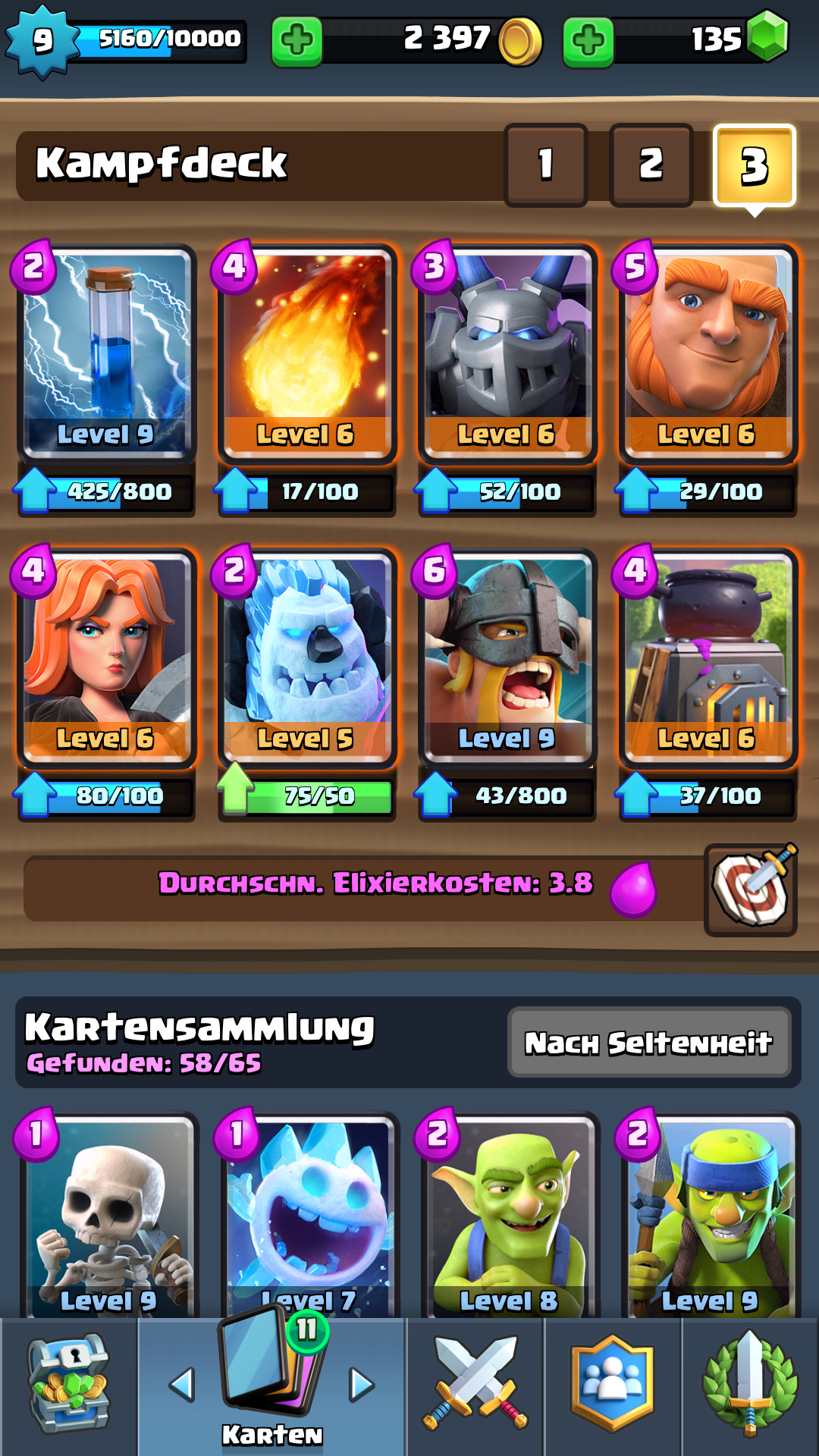Screen dimensions: 819x1456
Task: Add more gold with the green plus
Action: (297, 41)
